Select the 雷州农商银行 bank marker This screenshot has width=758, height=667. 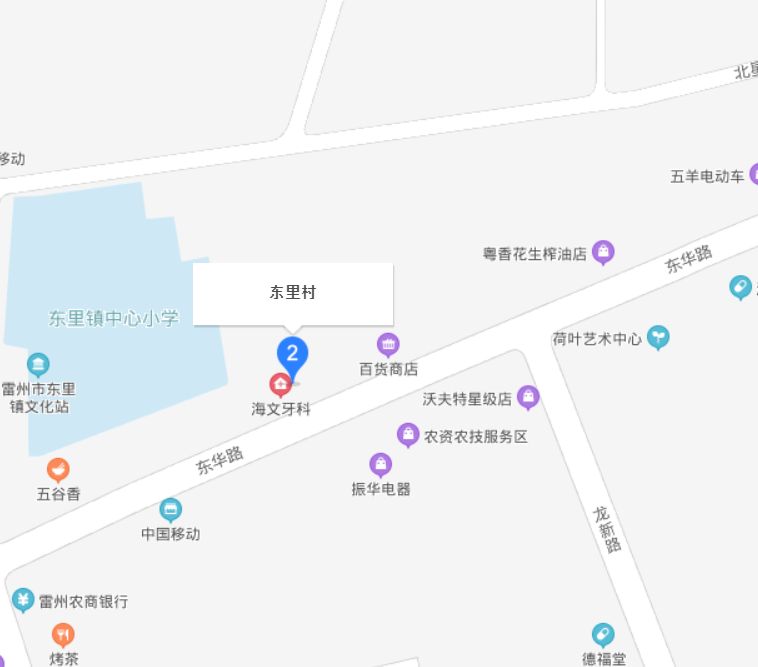[x=24, y=600]
